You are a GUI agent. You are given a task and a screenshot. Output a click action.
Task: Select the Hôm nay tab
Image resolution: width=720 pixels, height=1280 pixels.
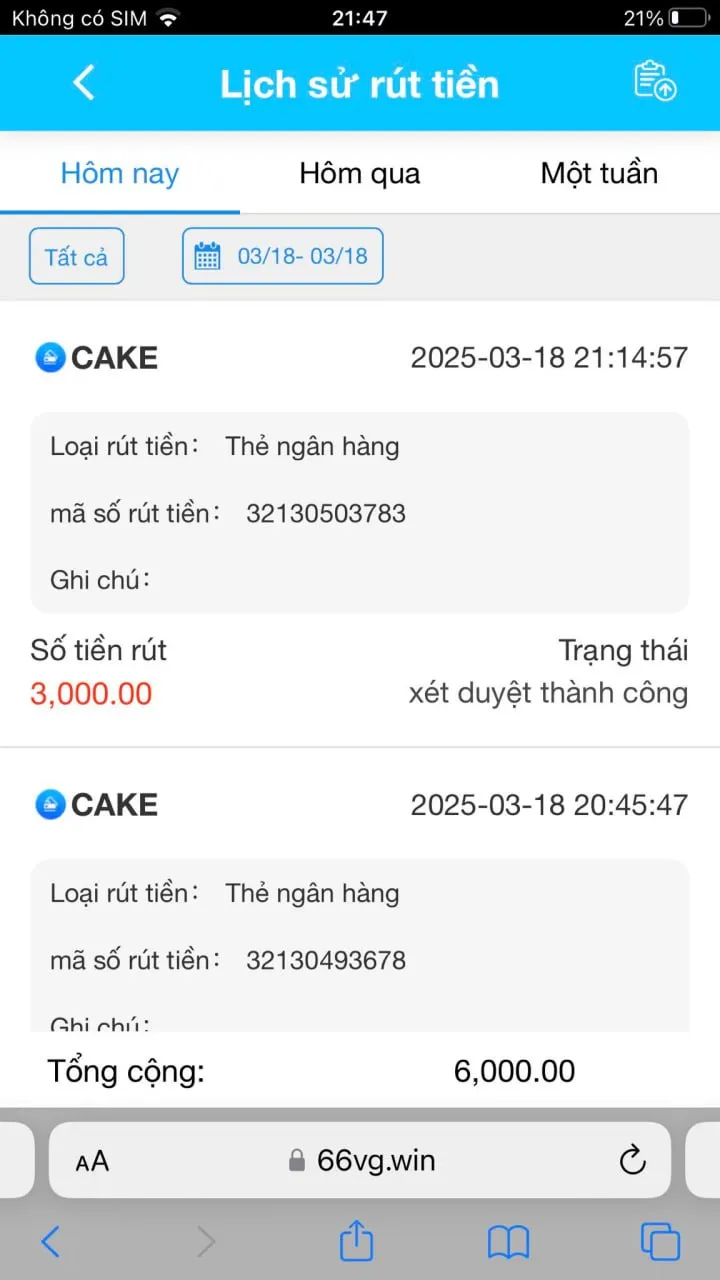tap(119, 173)
